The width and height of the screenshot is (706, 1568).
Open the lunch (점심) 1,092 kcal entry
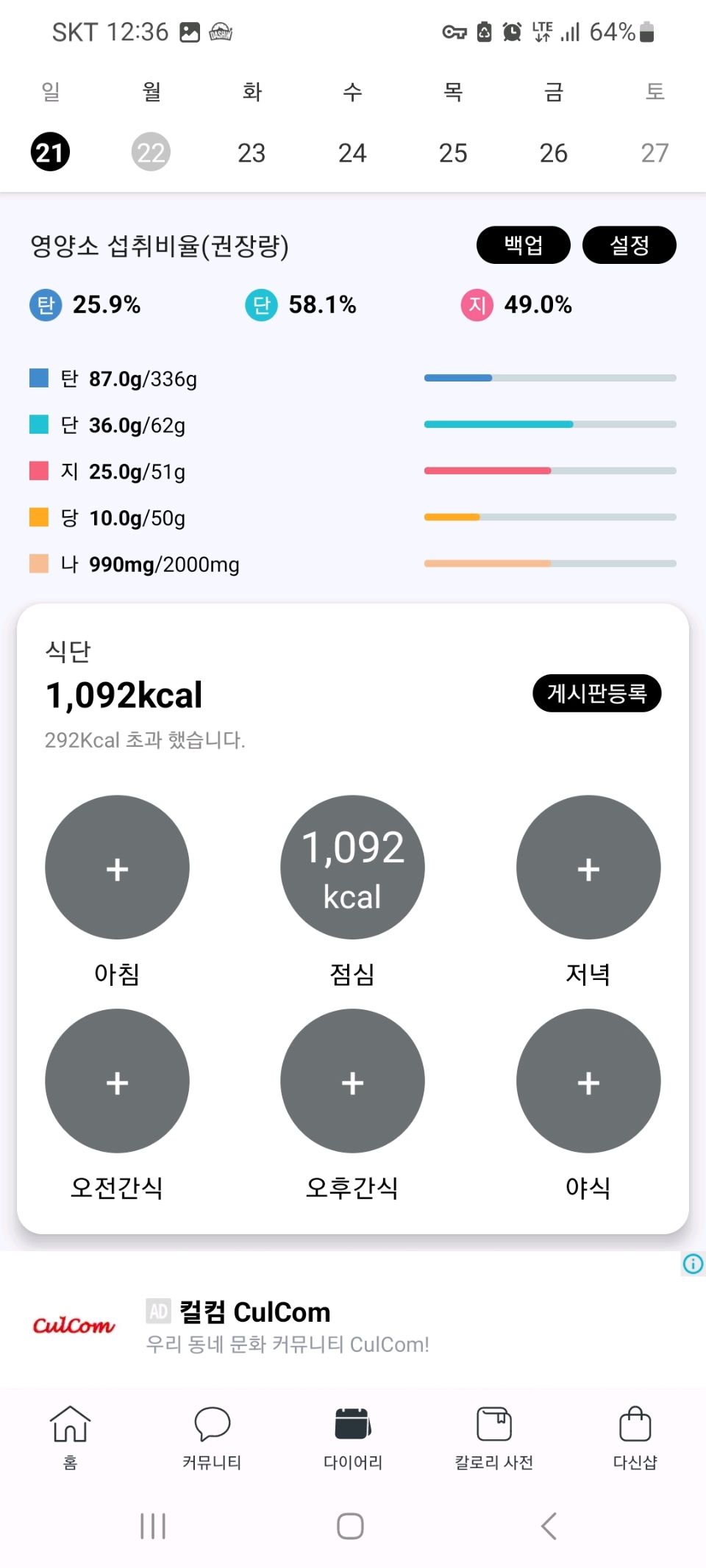pos(352,867)
